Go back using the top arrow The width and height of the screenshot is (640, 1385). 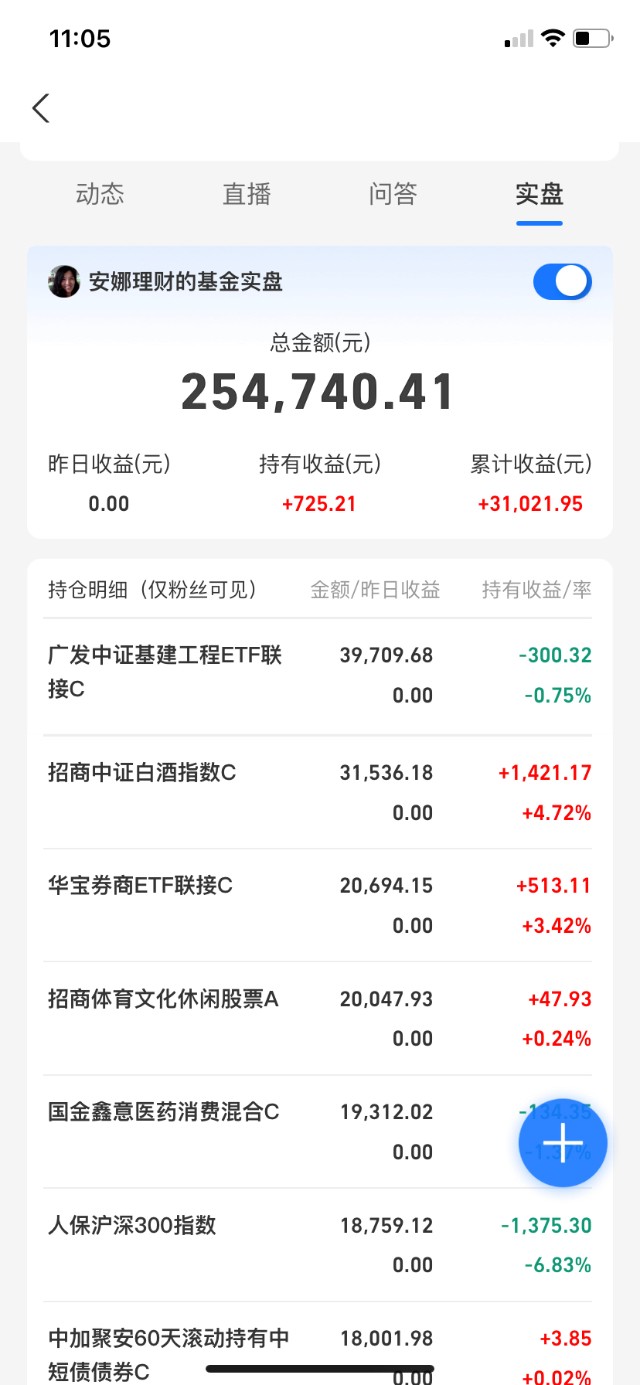point(40,108)
